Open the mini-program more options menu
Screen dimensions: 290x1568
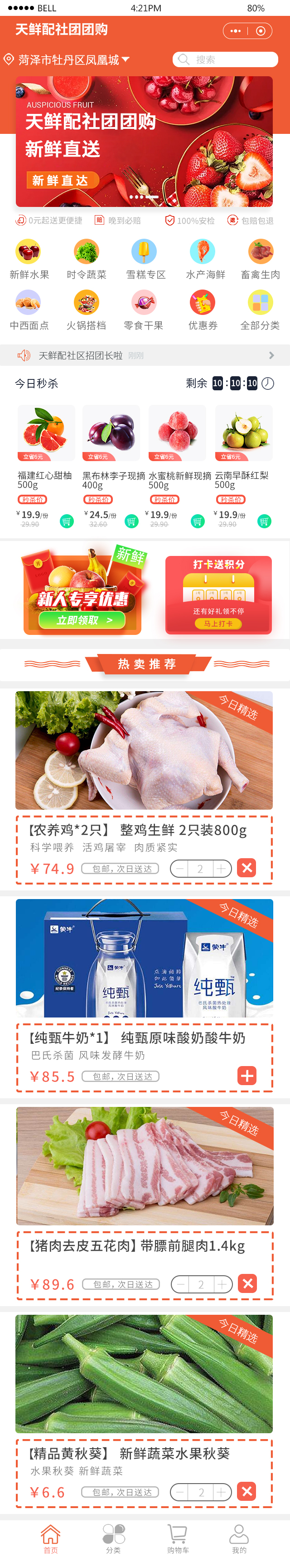[236, 30]
